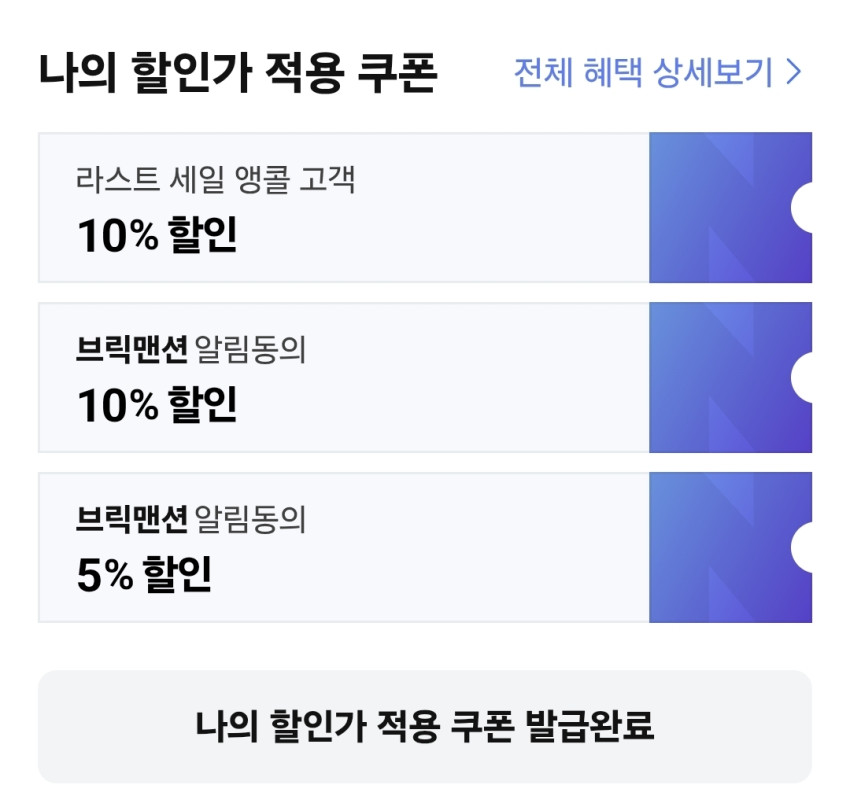Tap 나의 할인가 적용 쿠폰 발급완료 button
850x807 pixels.
point(424,727)
